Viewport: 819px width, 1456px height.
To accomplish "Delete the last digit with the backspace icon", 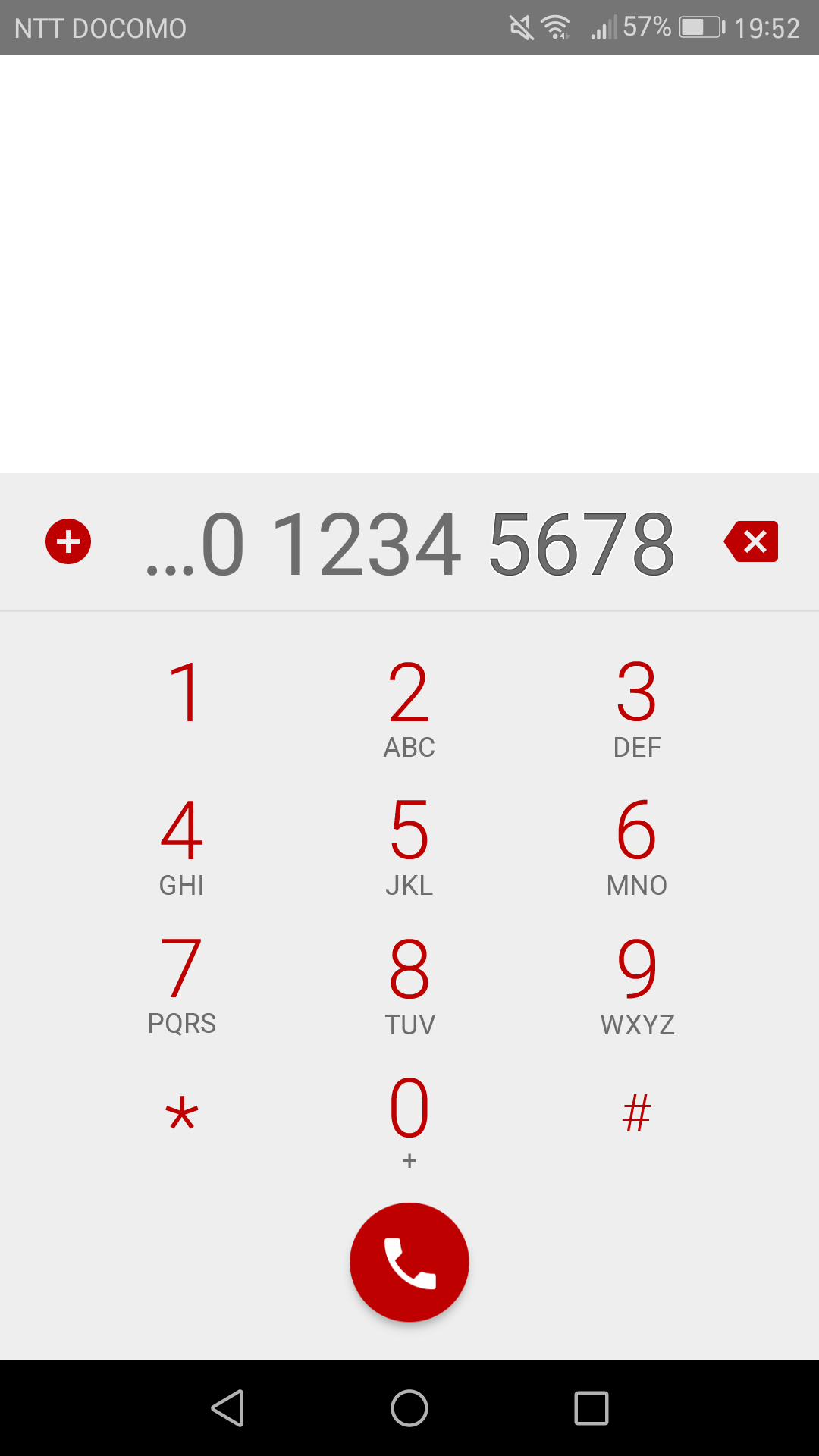I will point(752,541).
